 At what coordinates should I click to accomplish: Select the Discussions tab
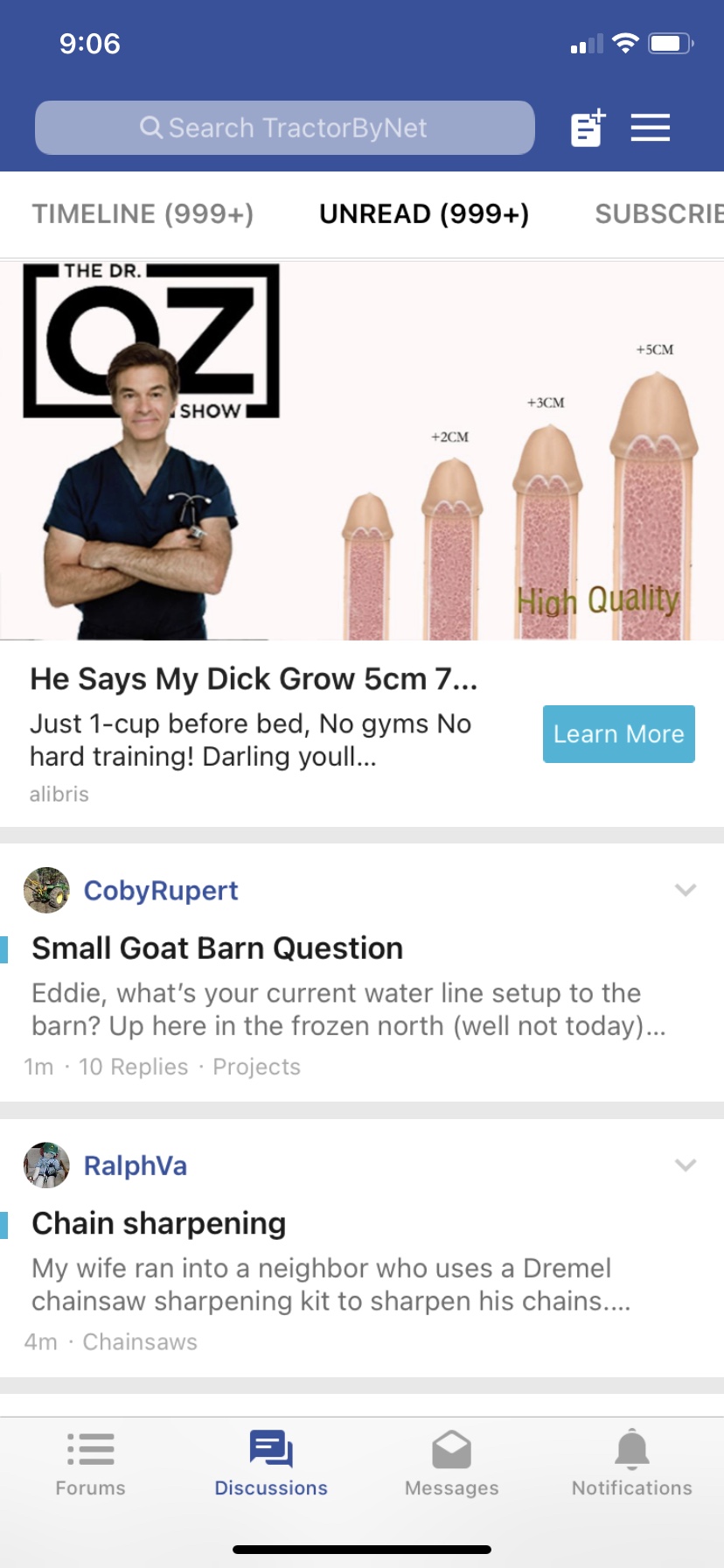(x=271, y=1465)
